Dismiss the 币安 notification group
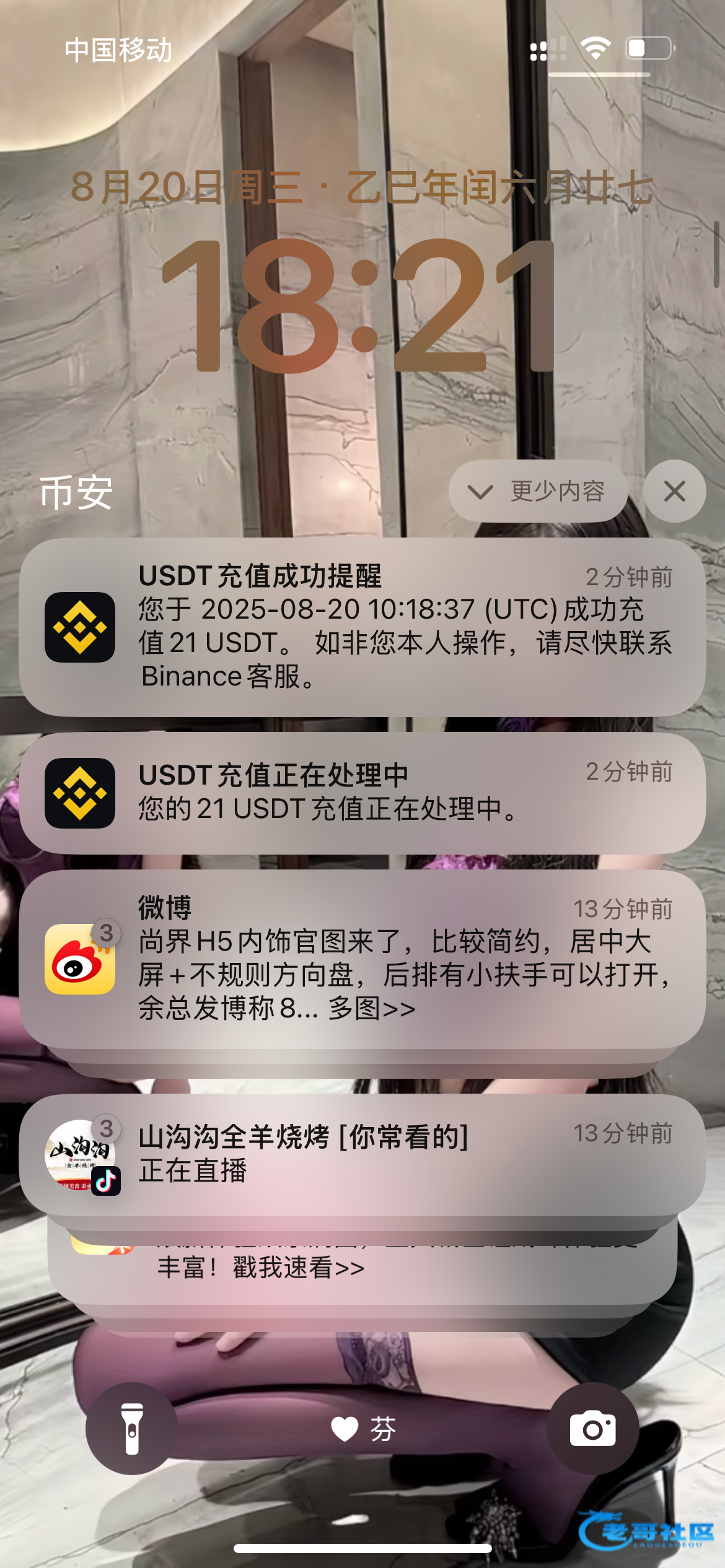Screen dimensions: 725x1568 (x=674, y=492)
